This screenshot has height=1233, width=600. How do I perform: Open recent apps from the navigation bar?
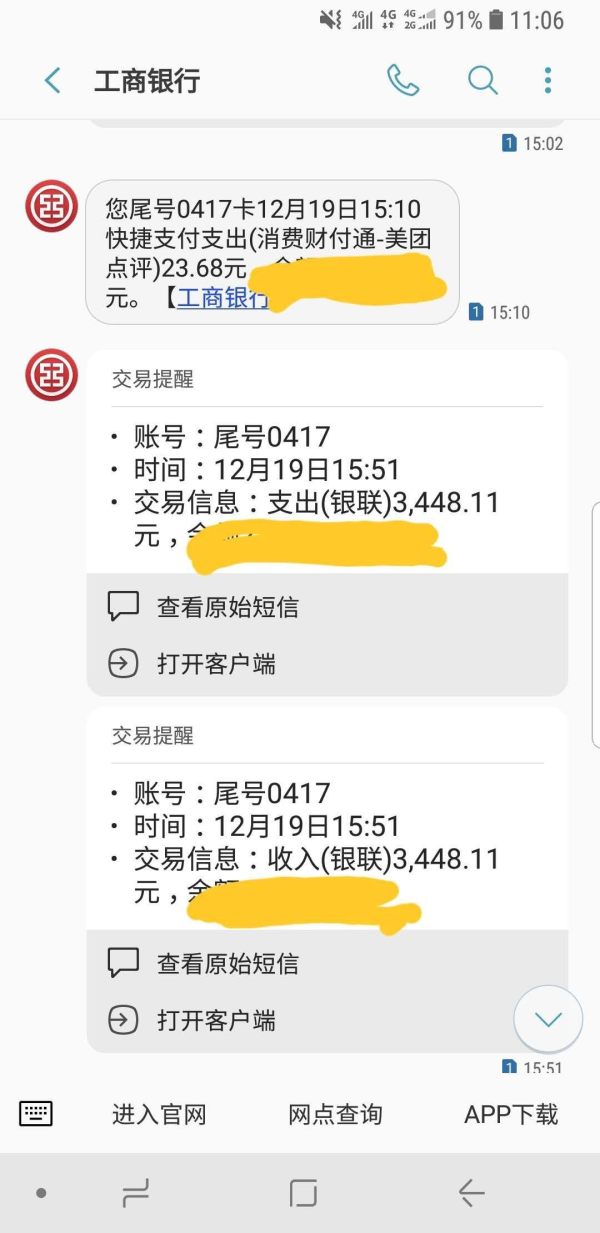(x=135, y=1193)
